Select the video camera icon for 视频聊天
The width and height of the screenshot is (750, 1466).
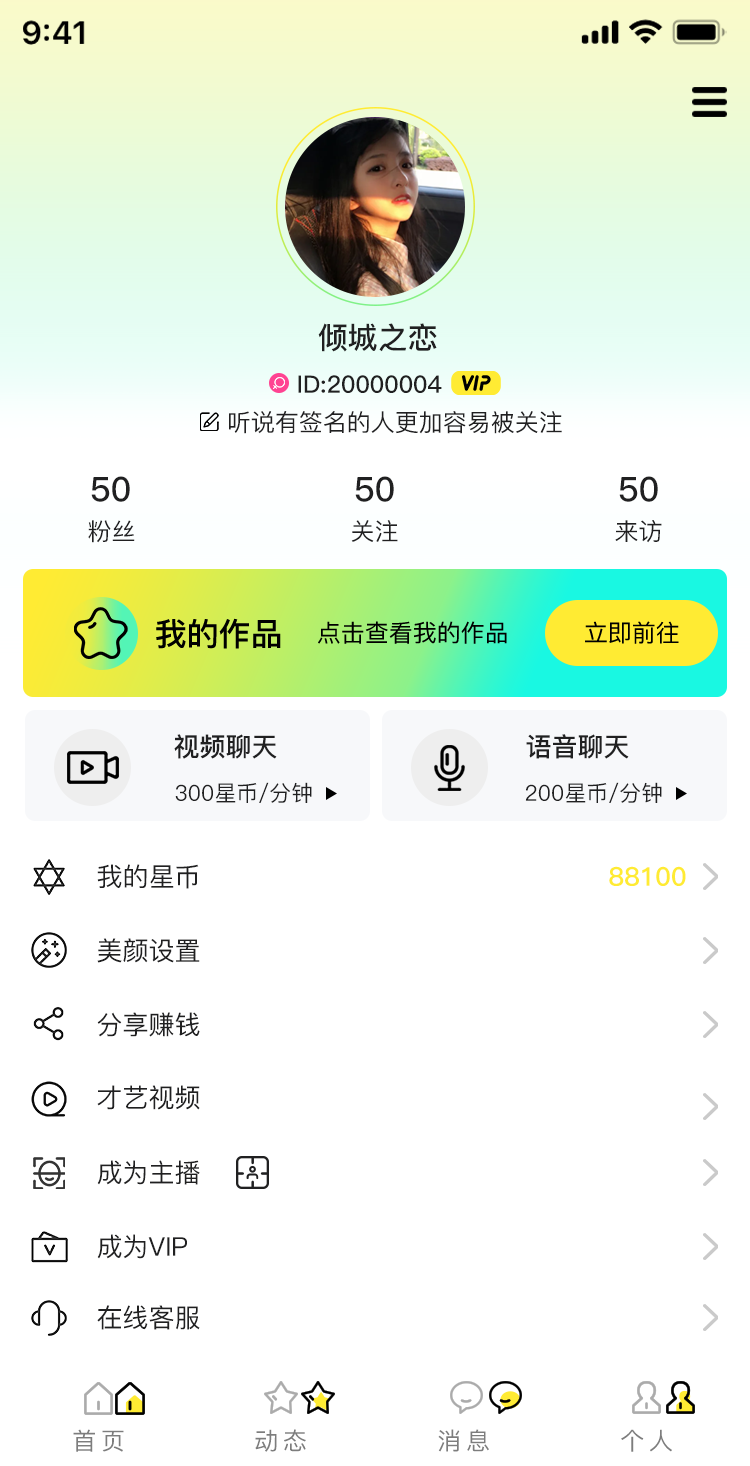point(92,765)
